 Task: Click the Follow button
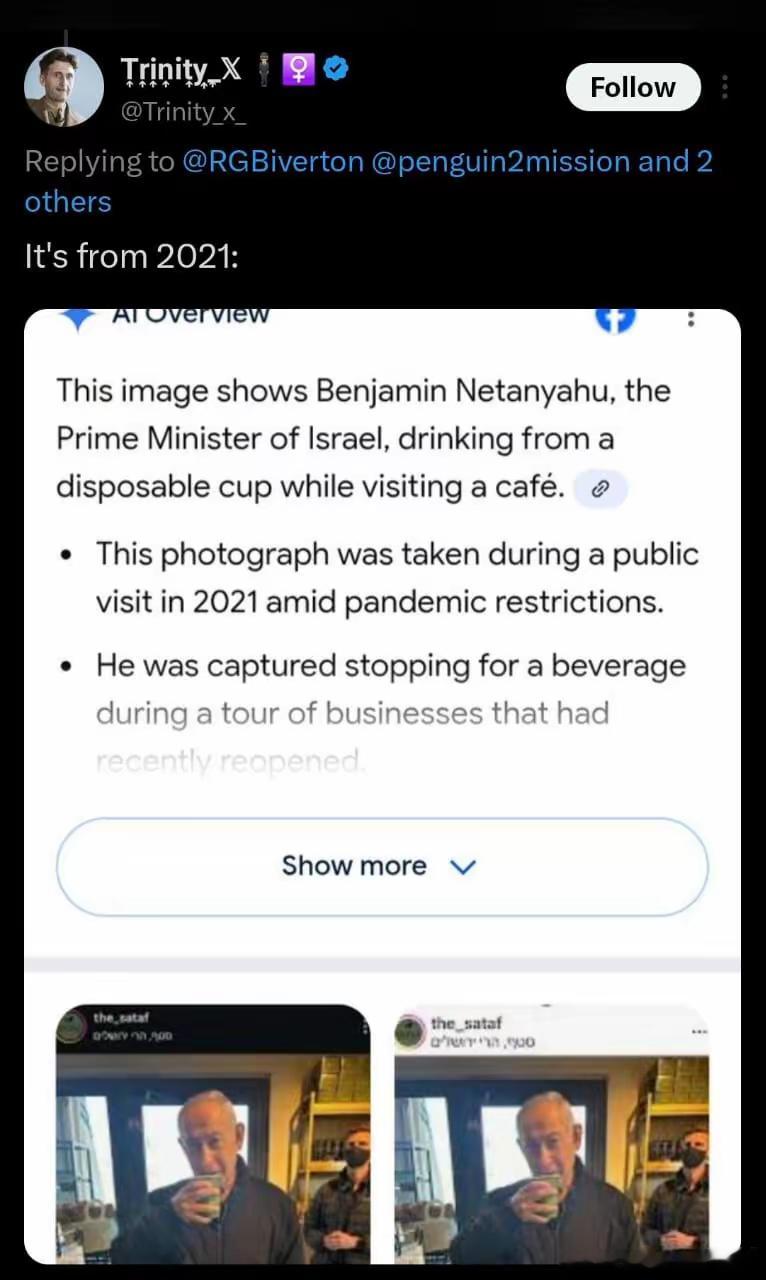632,87
